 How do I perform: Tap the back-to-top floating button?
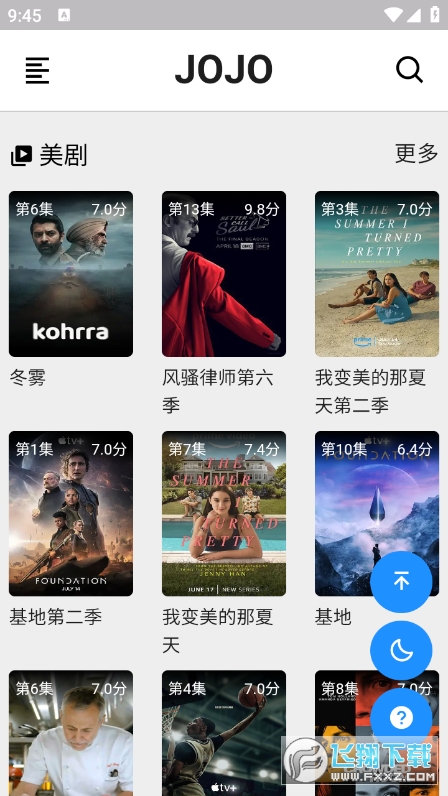coord(401,582)
